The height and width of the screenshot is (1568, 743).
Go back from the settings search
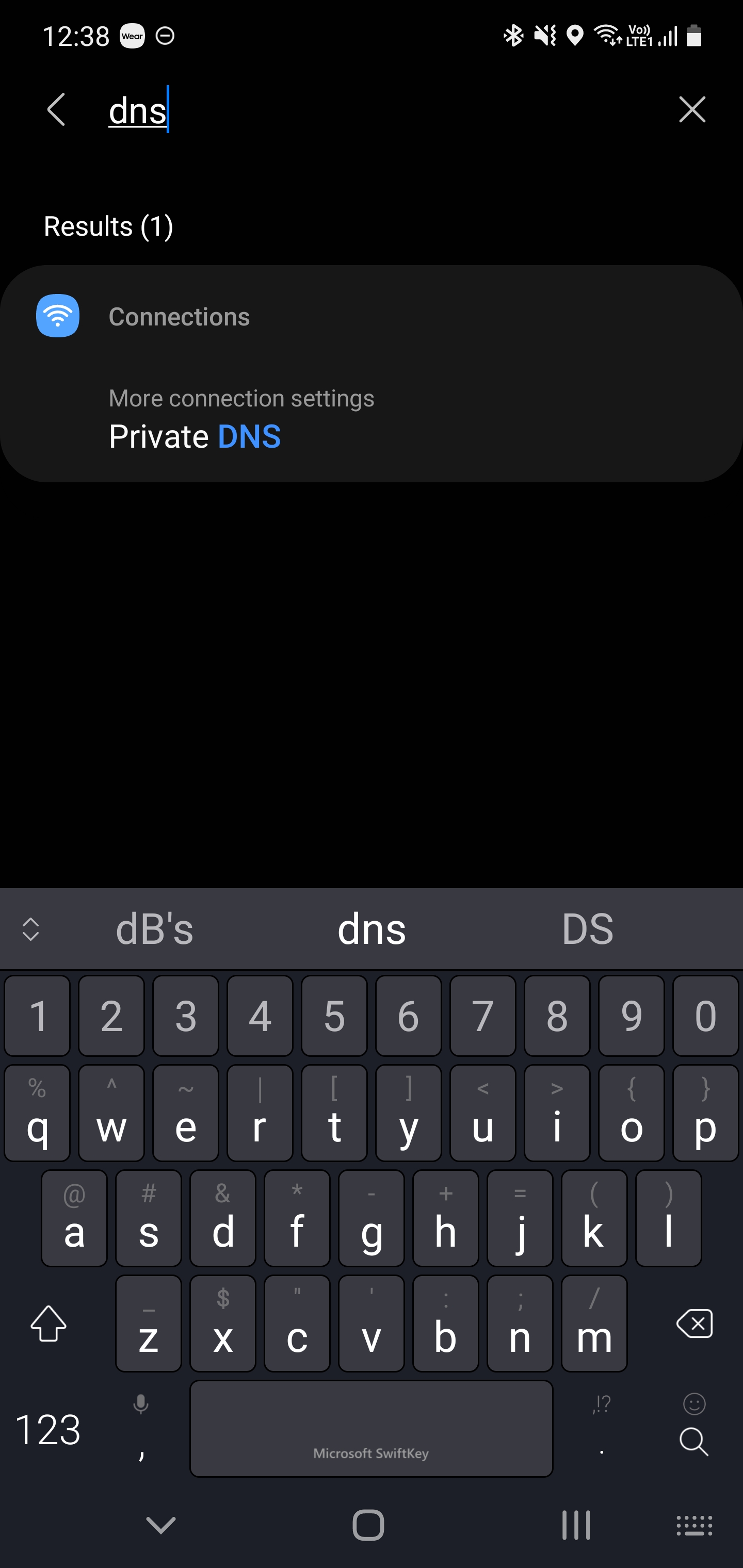[56, 110]
